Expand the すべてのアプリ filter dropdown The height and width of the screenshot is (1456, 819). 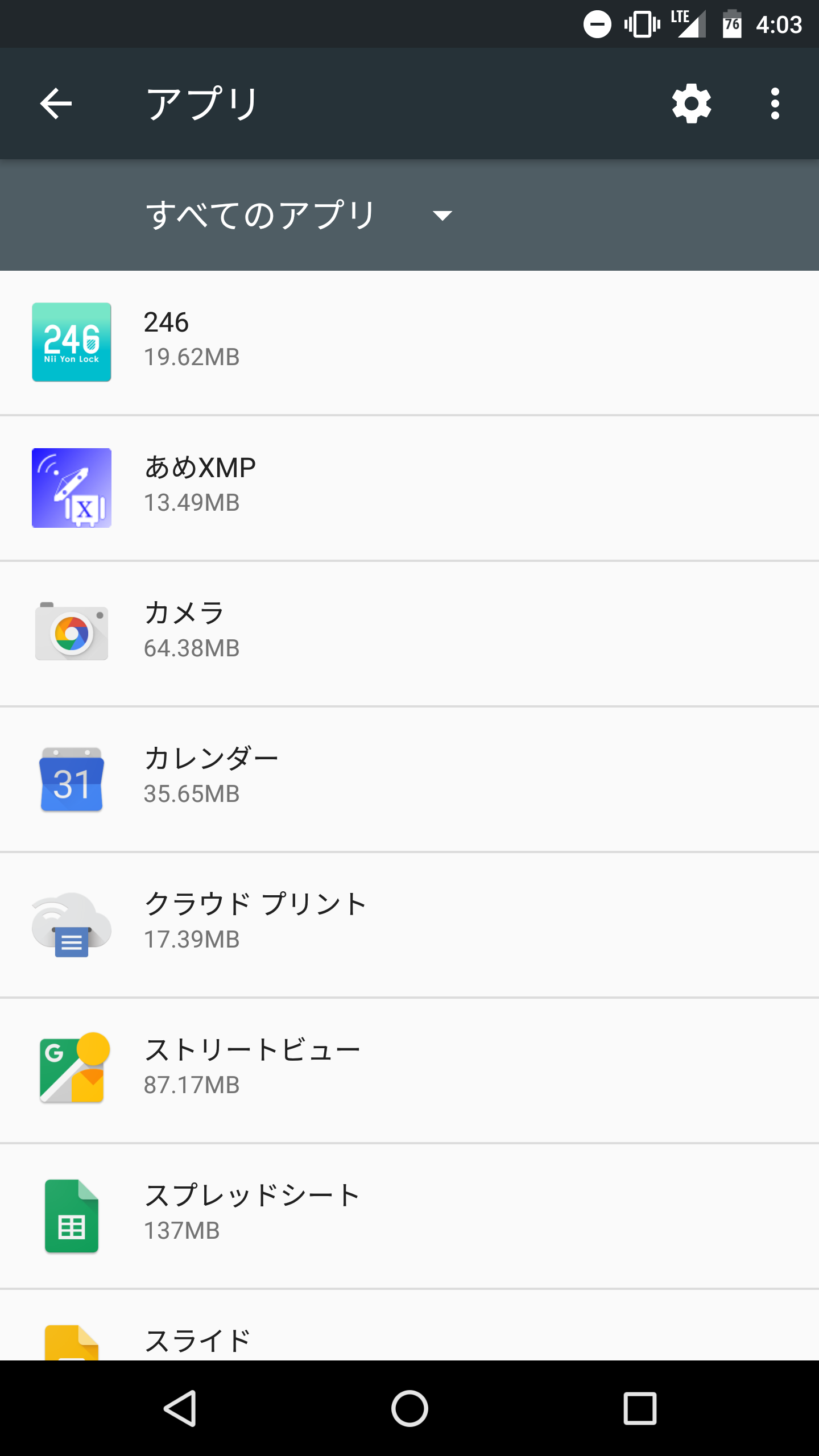click(299, 215)
